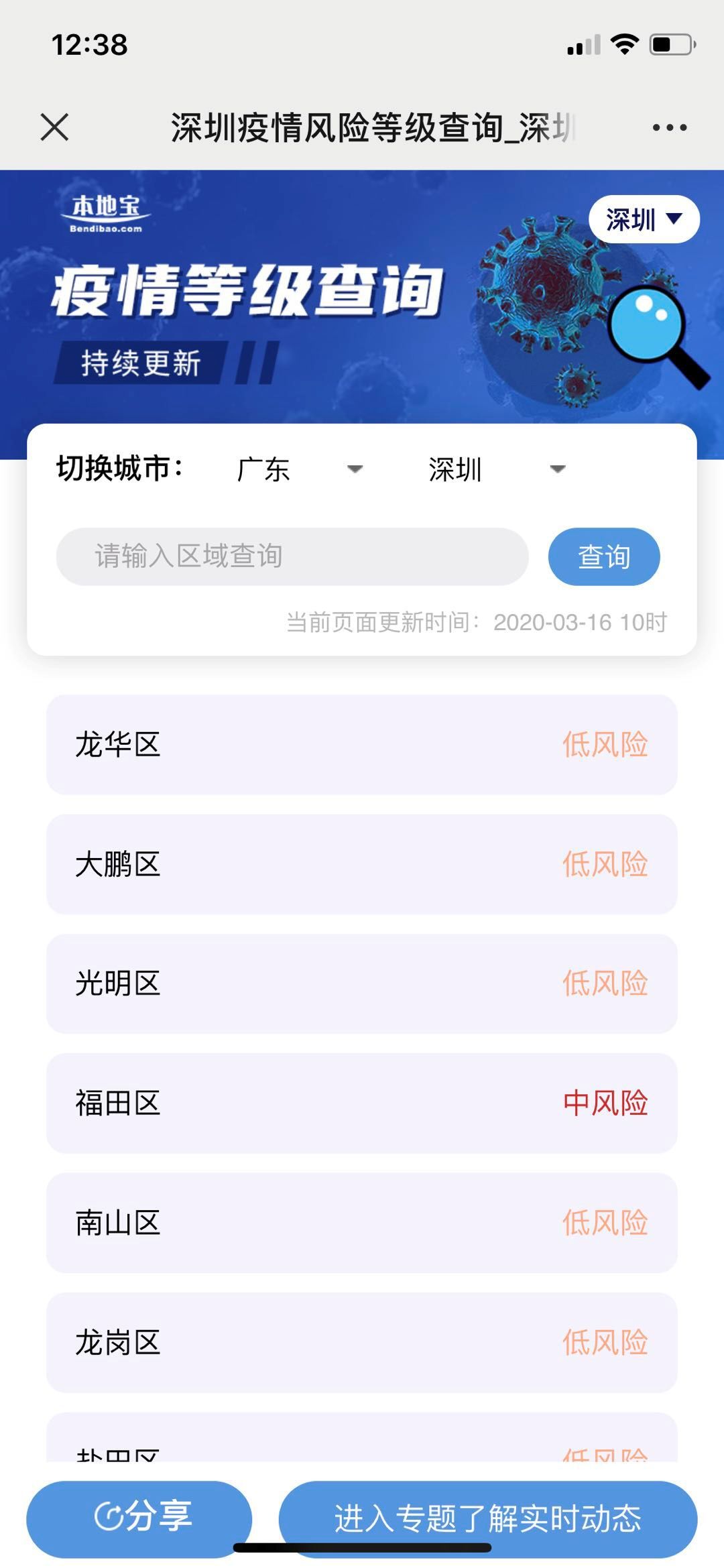Expand the 深圳 city dropdown under 切换城市

tap(496, 469)
